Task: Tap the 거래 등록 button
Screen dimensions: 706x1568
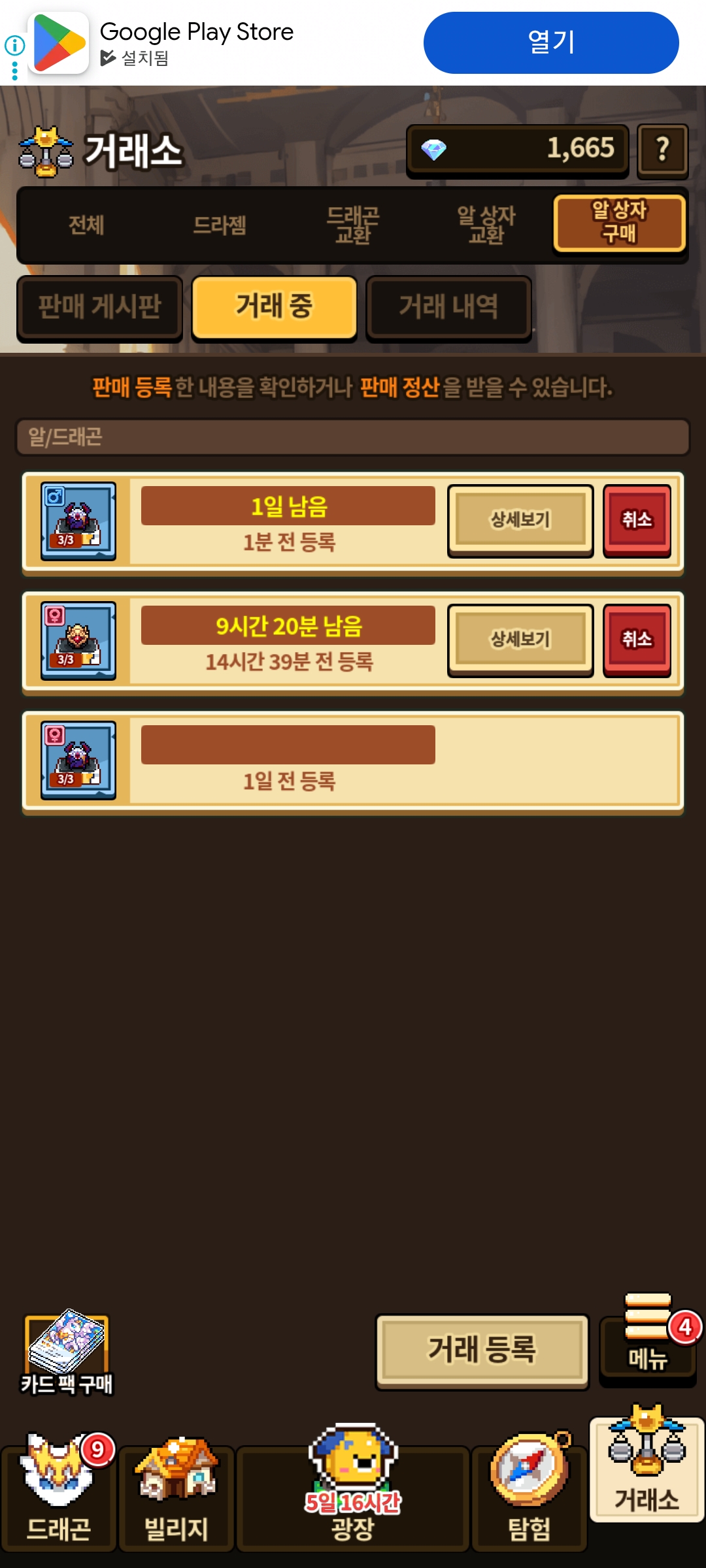Action: (x=482, y=1349)
